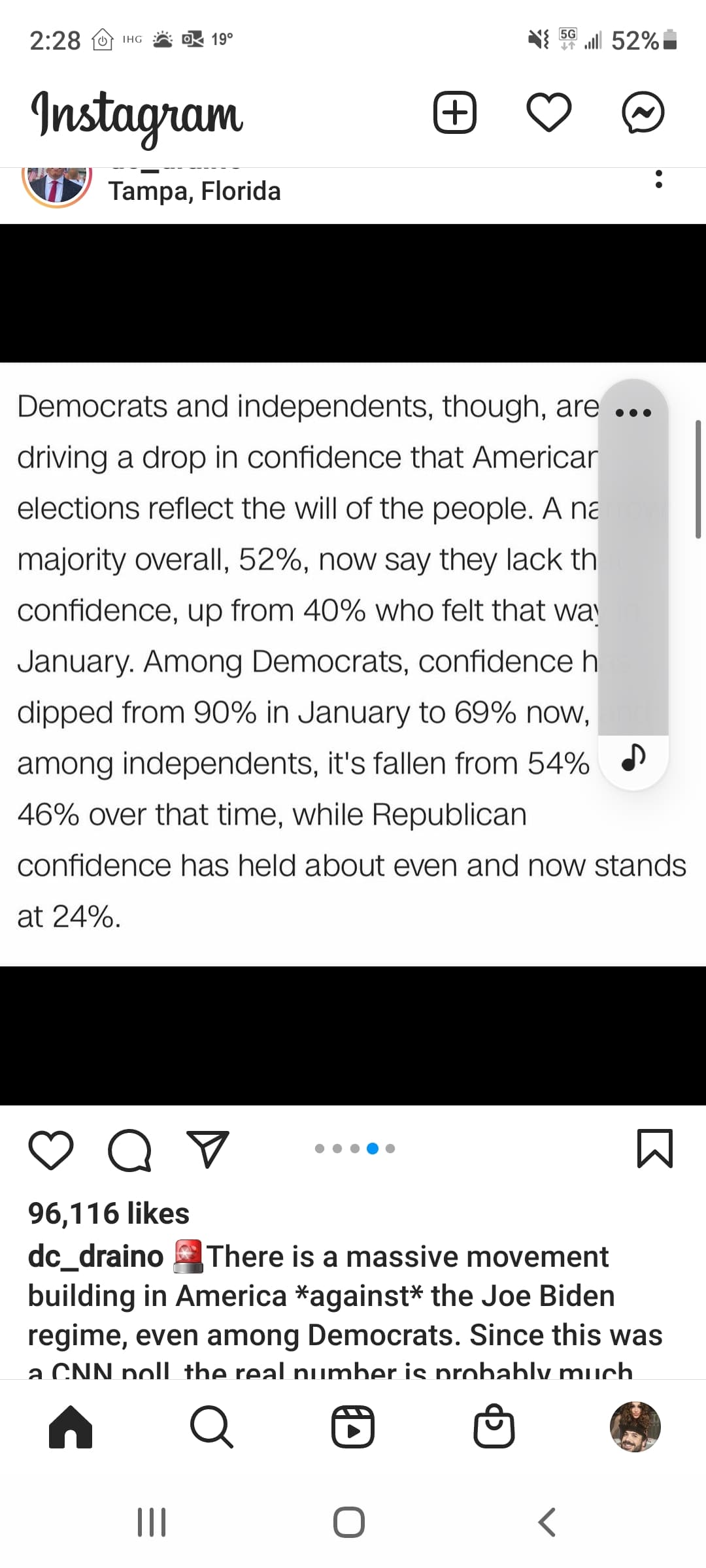This screenshot has width=706, height=1568.
Task: Open the Shop tab
Action: 494,1427
